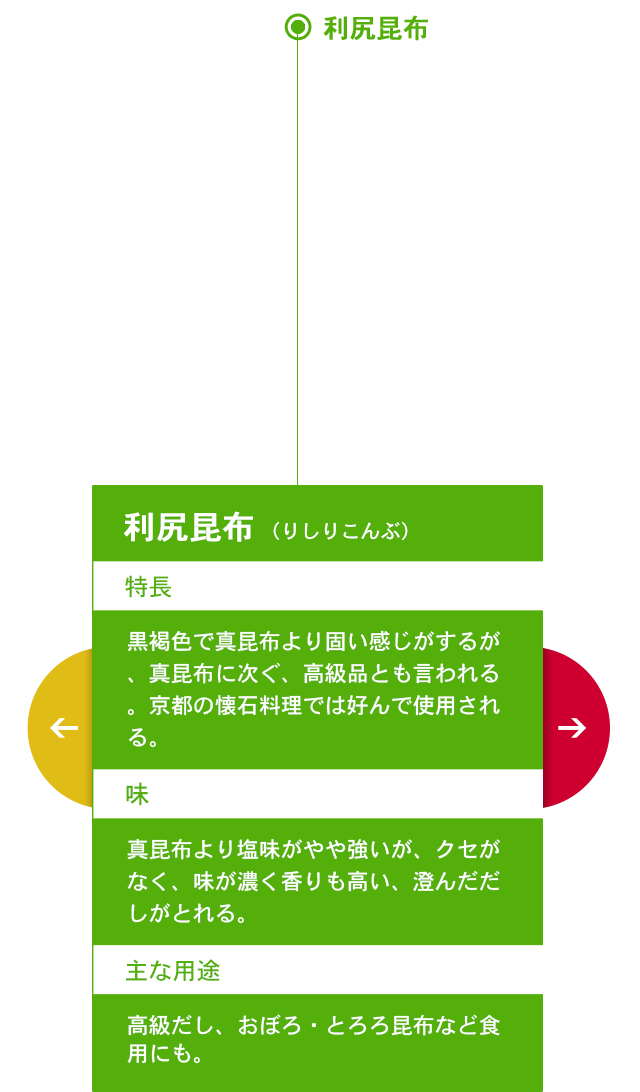Tap the 利尻昆布 map marker

[x=297, y=27]
